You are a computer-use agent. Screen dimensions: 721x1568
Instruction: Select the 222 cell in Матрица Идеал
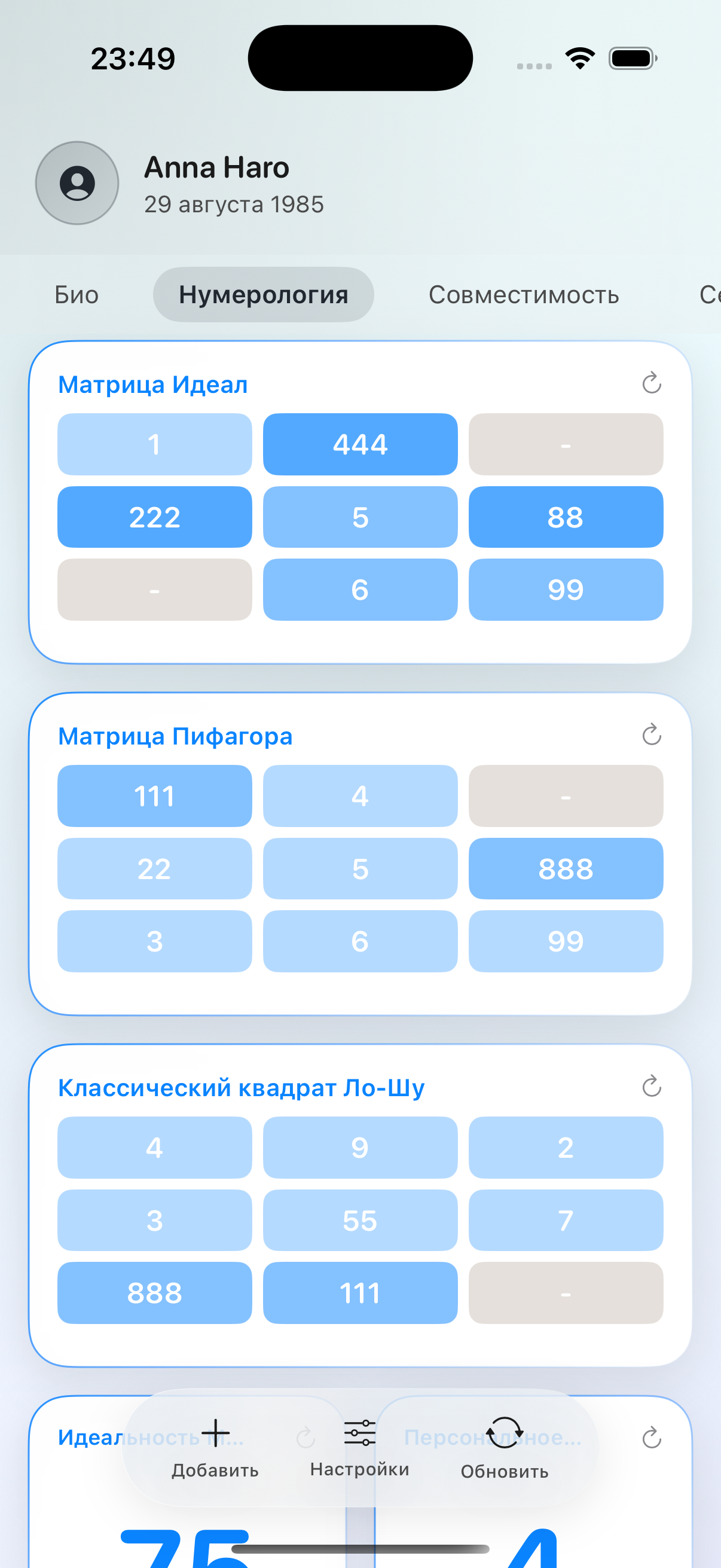pos(154,517)
